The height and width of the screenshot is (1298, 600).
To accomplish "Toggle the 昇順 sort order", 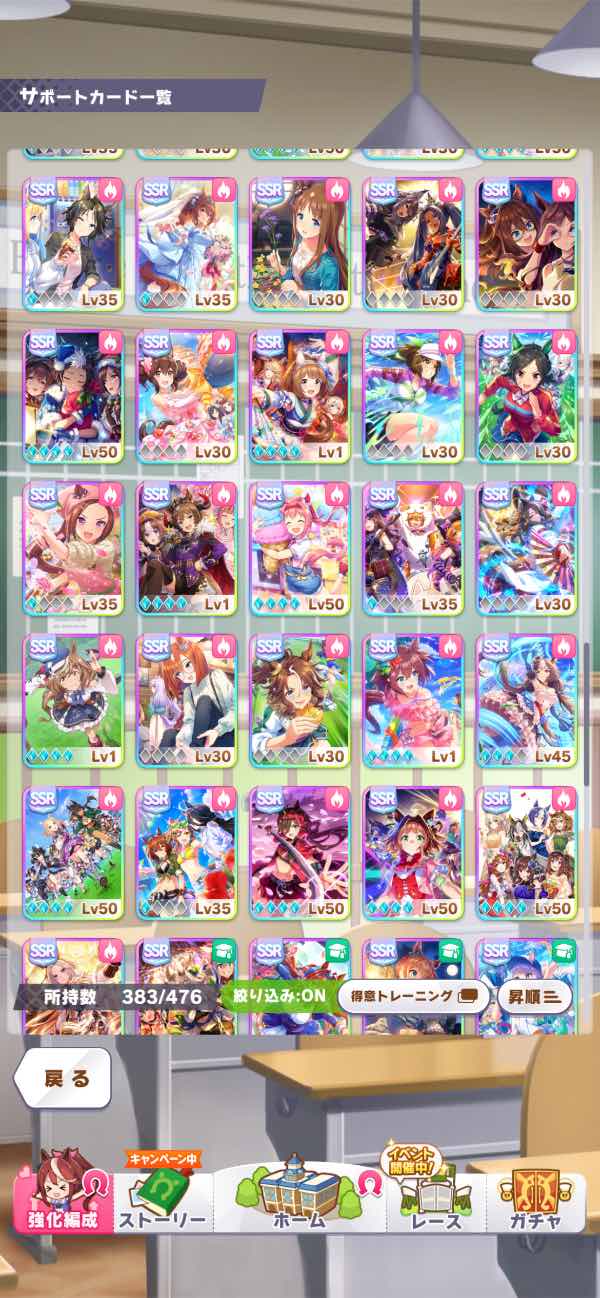I will 534,996.
